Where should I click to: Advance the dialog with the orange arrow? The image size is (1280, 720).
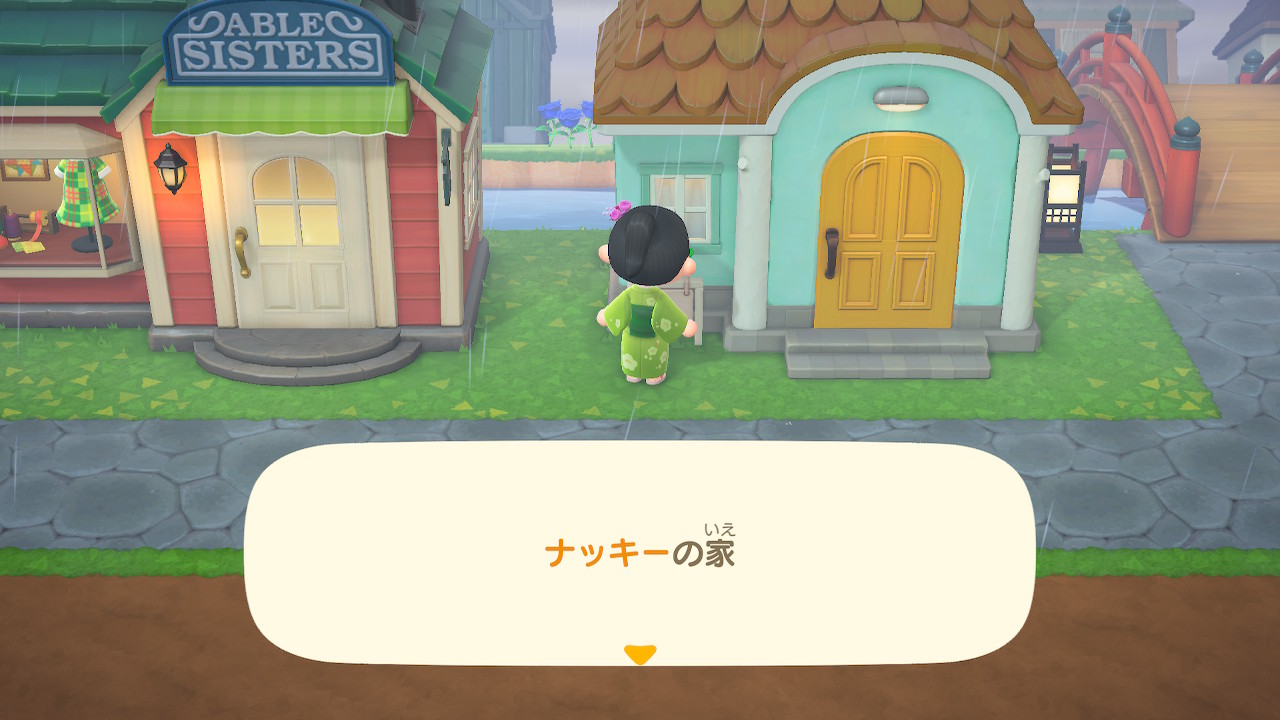coord(639,655)
